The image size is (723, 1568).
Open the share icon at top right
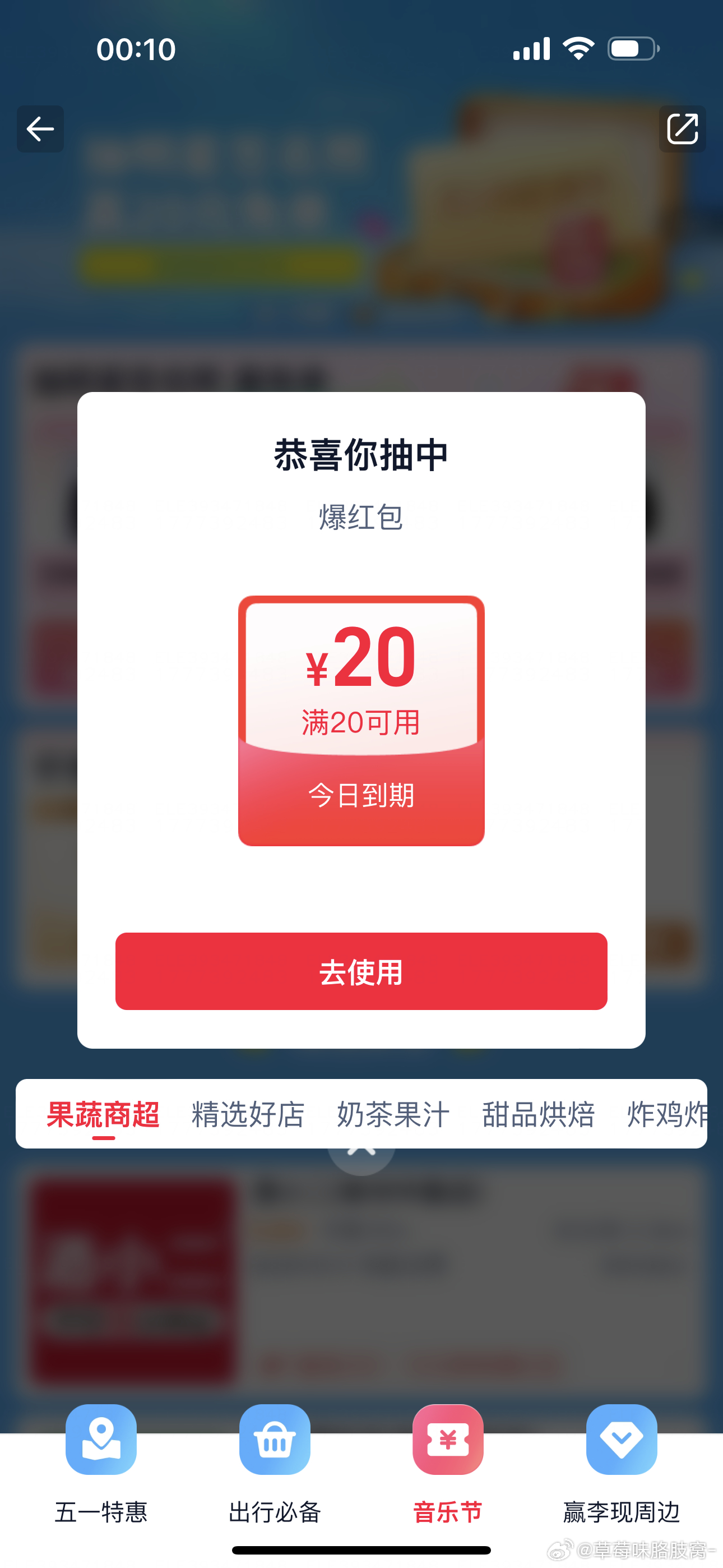(x=682, y=129)
